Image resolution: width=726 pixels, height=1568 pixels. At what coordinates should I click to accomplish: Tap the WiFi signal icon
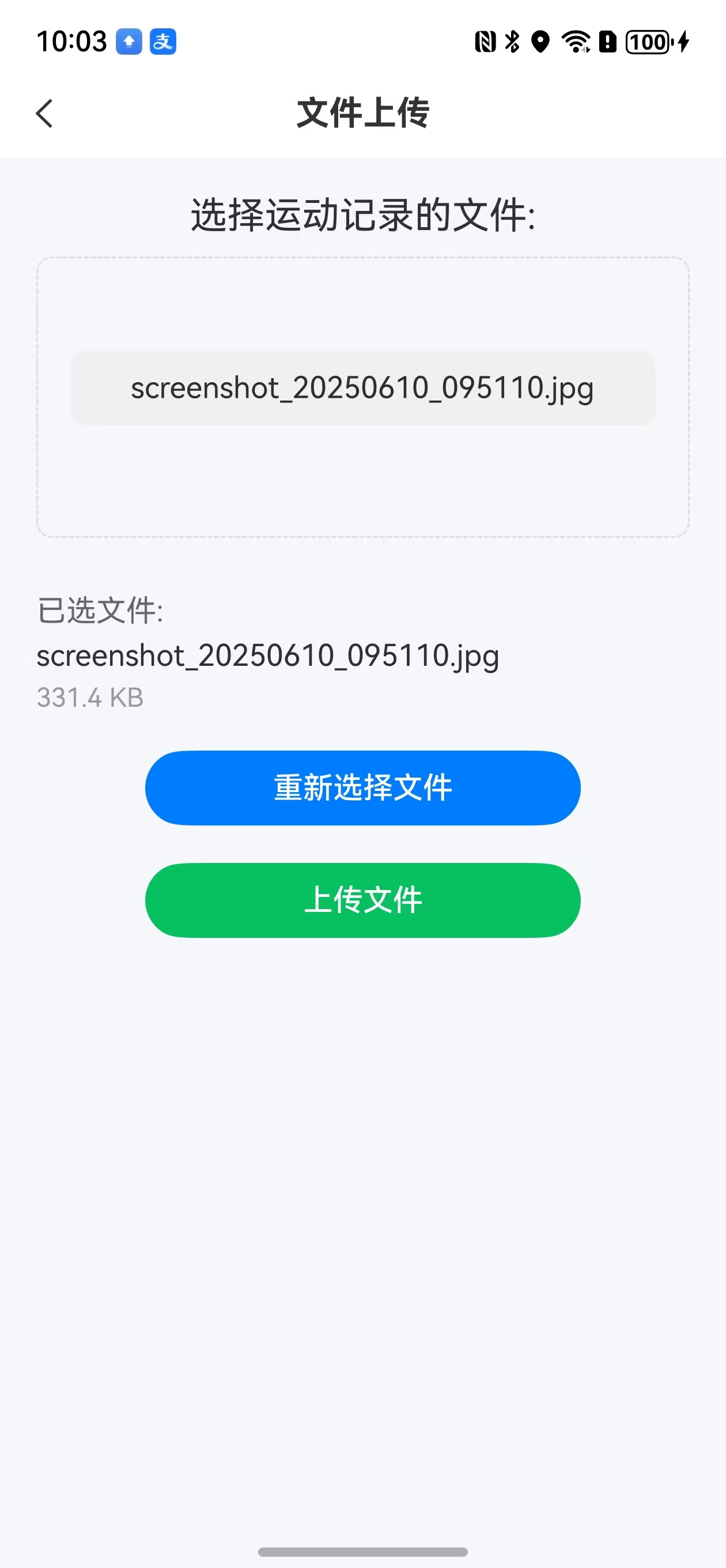coord(574,42)
